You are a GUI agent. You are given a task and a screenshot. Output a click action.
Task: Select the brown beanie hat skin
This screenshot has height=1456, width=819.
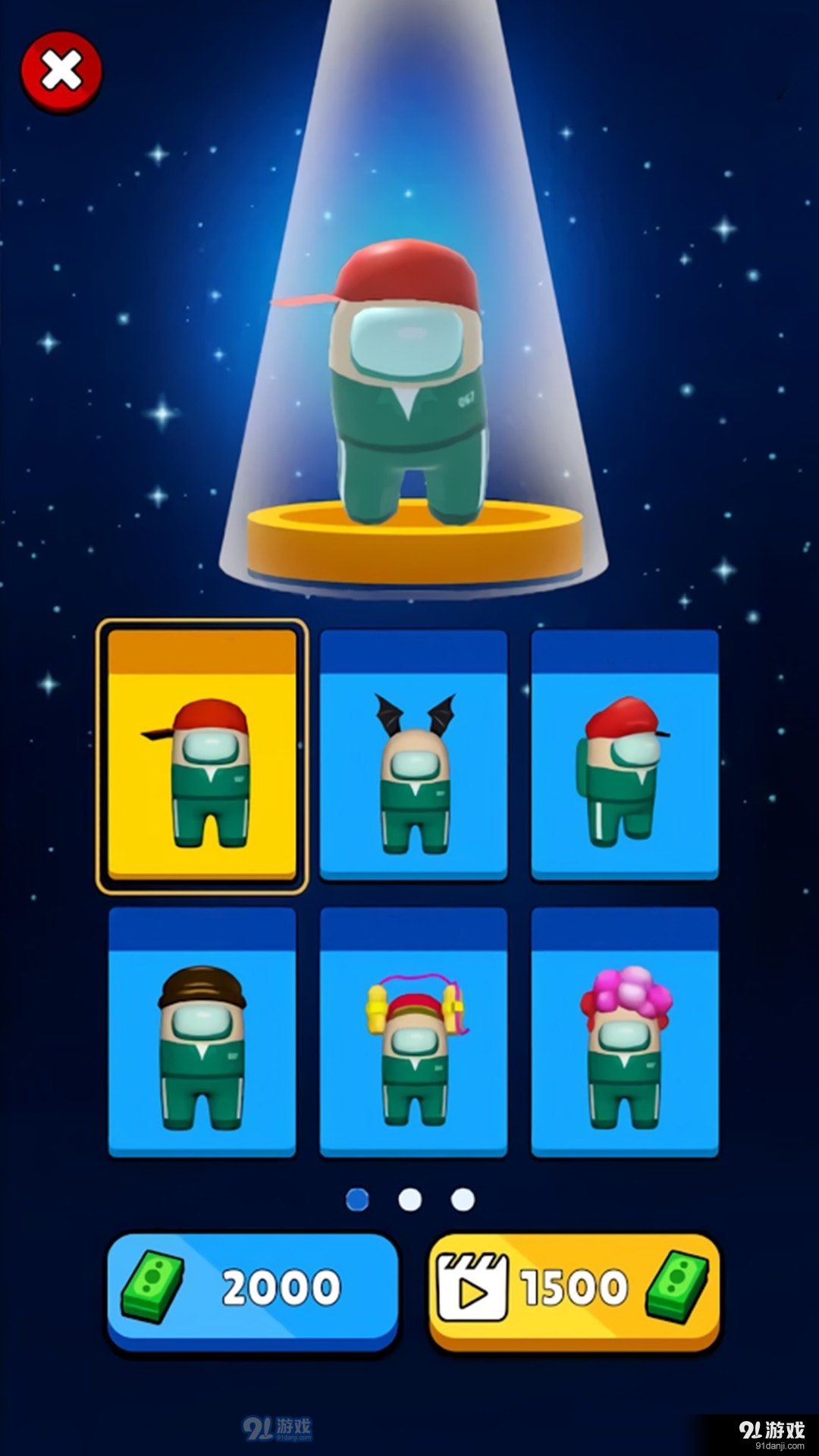(202, 1033)
